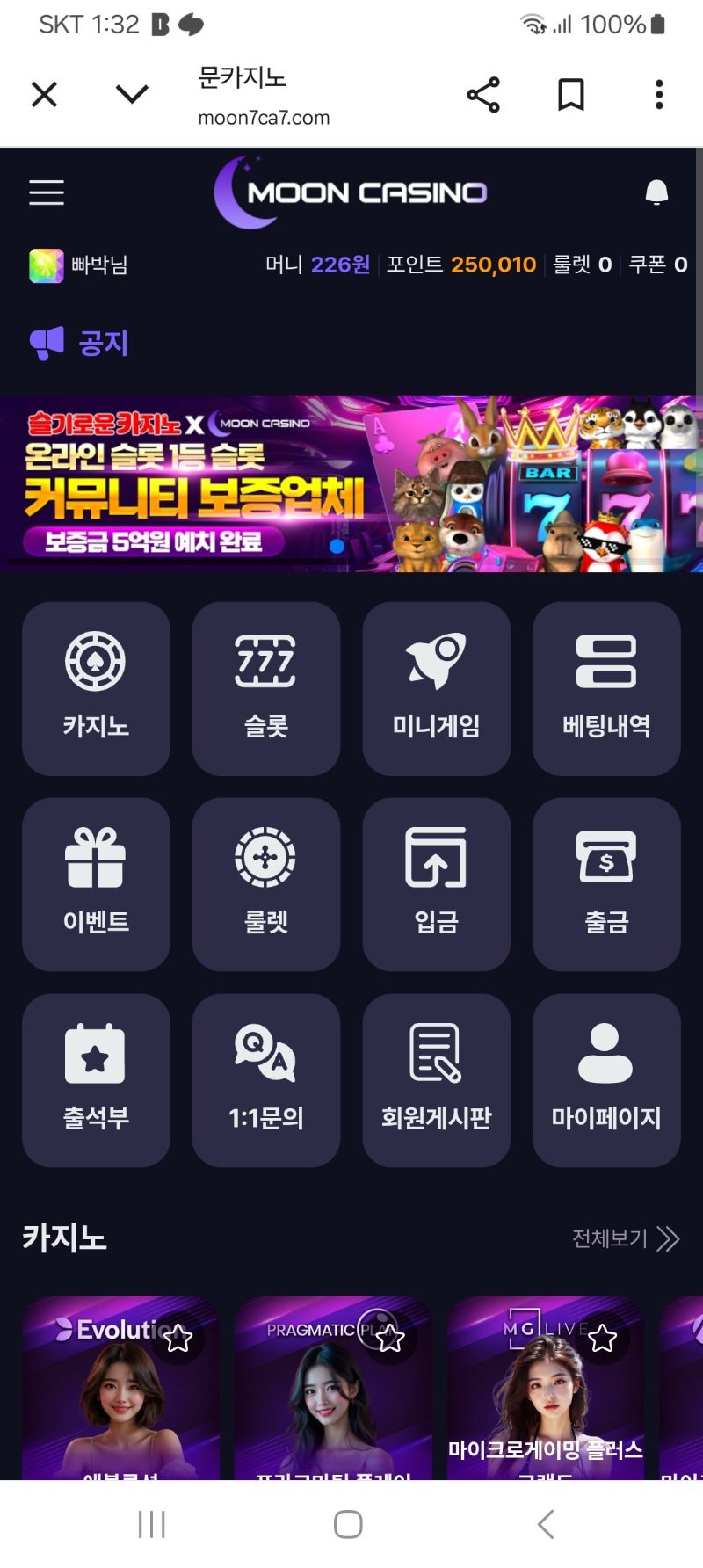The image size is (703, 1568).
Task: Open the hamburger side menu
Action: click(47, 192)
